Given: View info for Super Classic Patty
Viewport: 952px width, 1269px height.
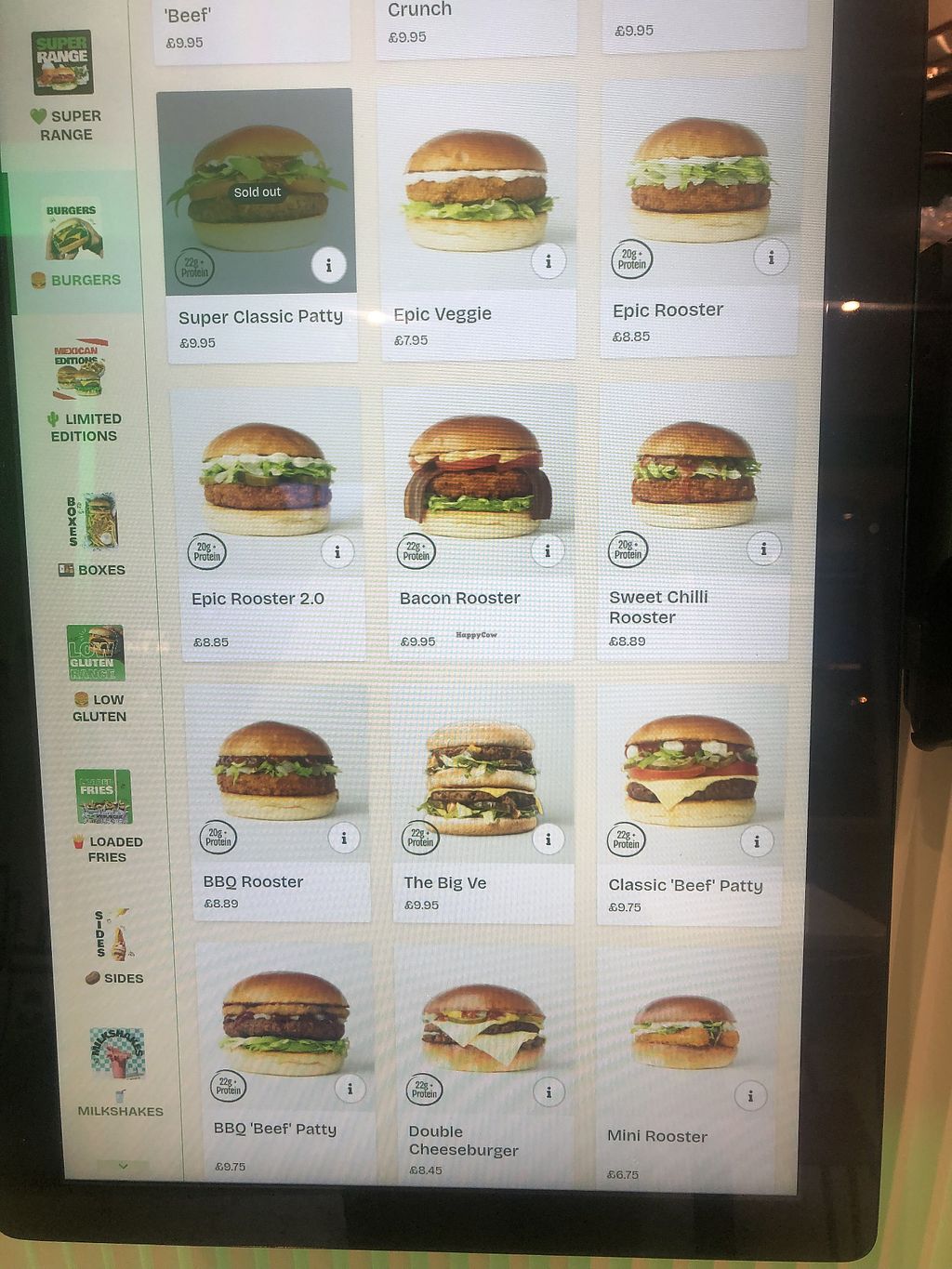Looking at the screenshot, I should tap(328, 266).
